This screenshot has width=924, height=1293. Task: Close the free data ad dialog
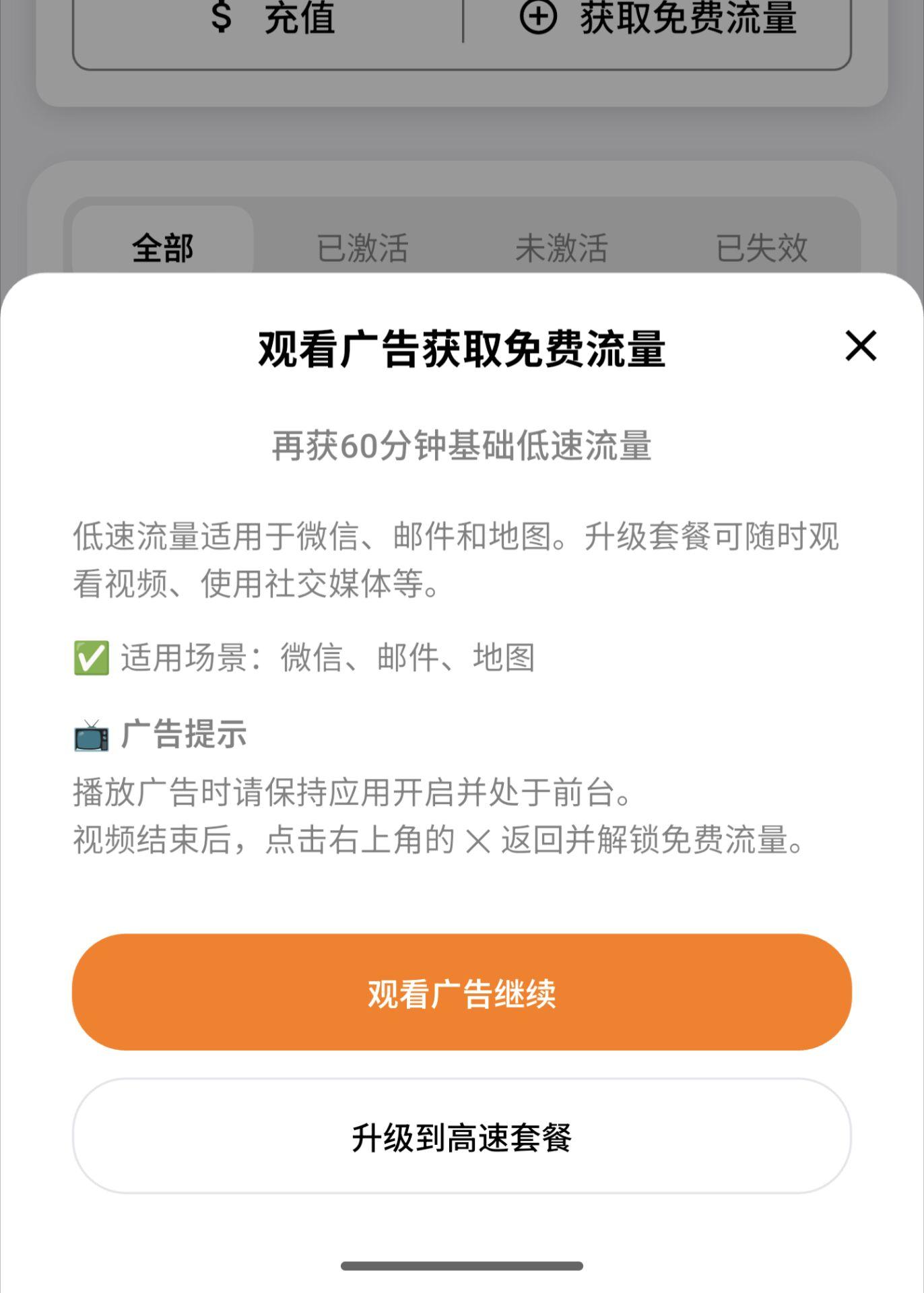pyautogui.click(x=861, y=346)
